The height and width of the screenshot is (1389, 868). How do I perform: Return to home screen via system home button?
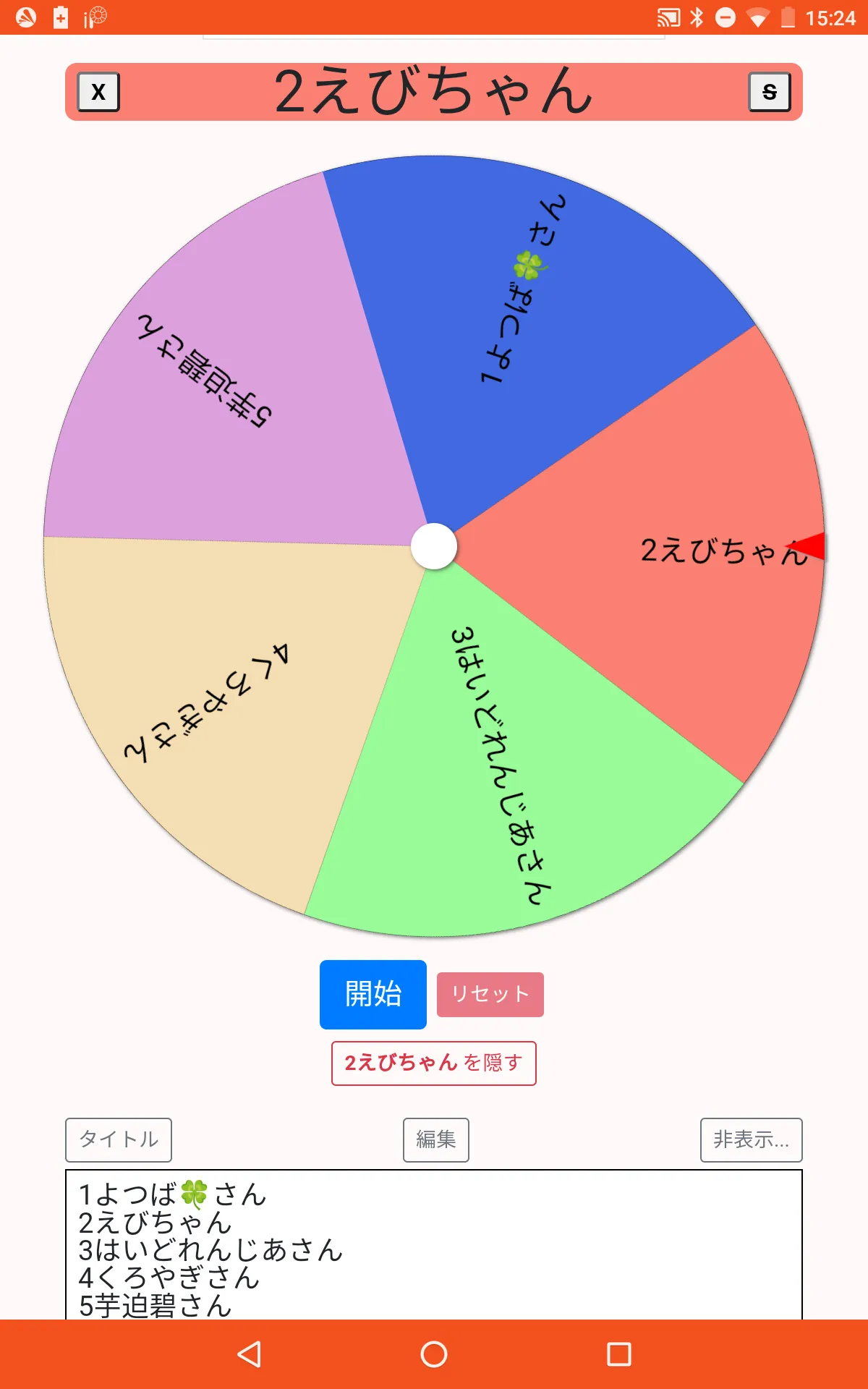pyautogui.click(x=434, y=1354)
